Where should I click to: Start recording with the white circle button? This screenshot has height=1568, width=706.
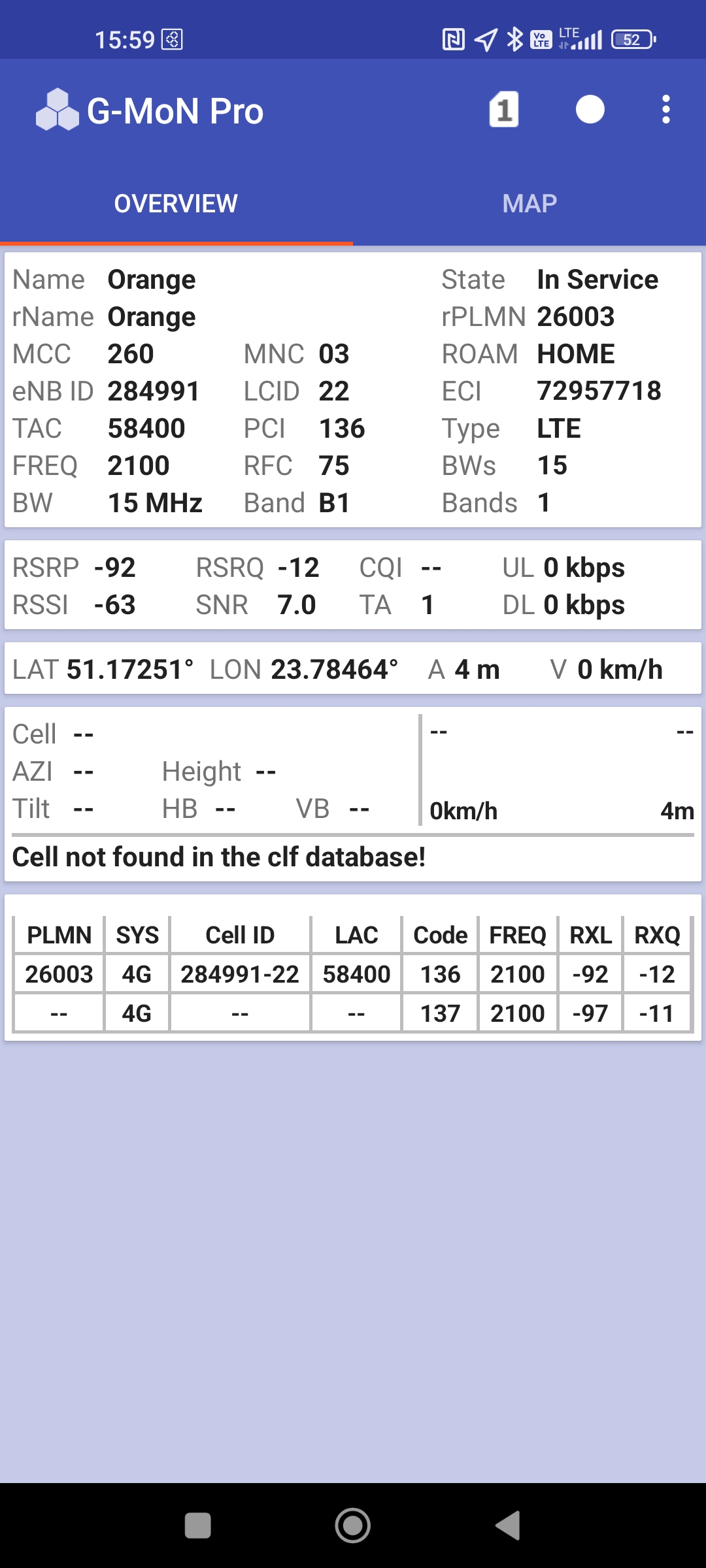(590, 110)
